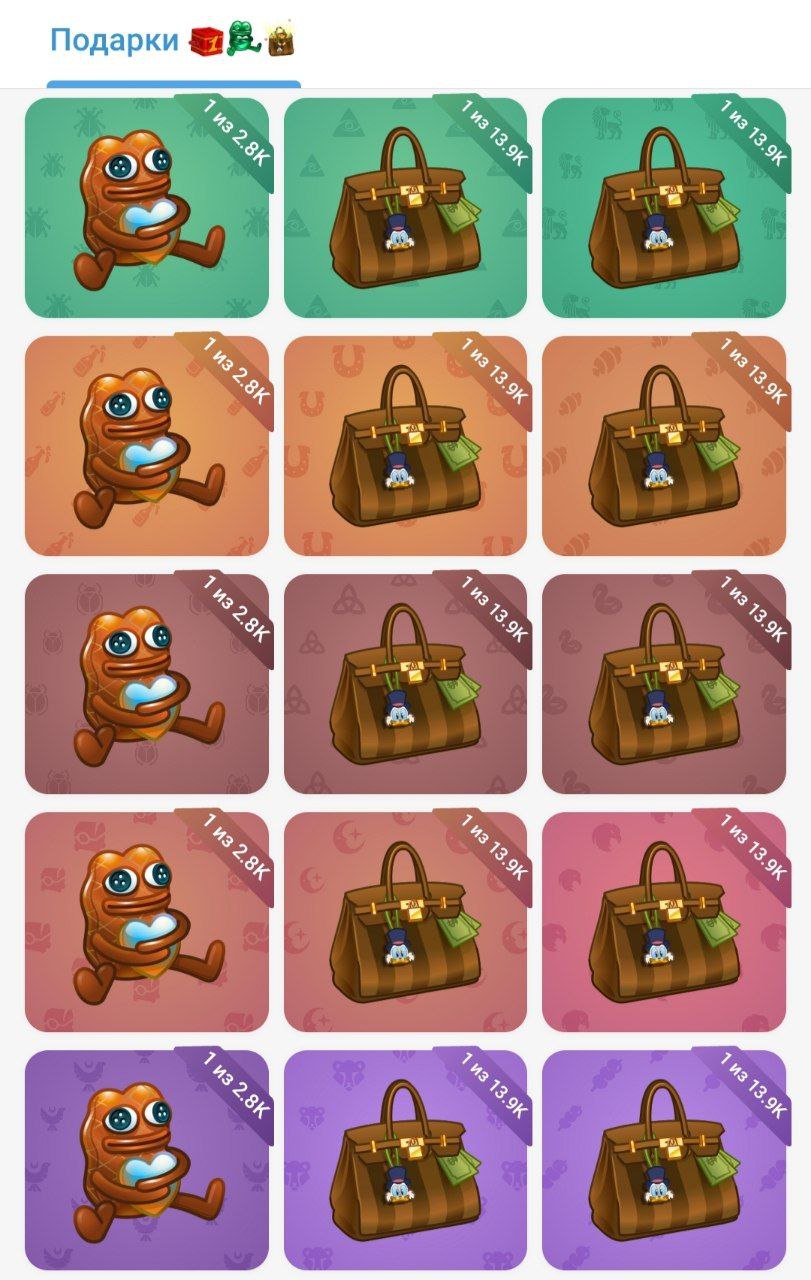Open orange bag gift with horseshoe pattern
Viewport: 811px width, 1280px height.
[x=405, y=446]
